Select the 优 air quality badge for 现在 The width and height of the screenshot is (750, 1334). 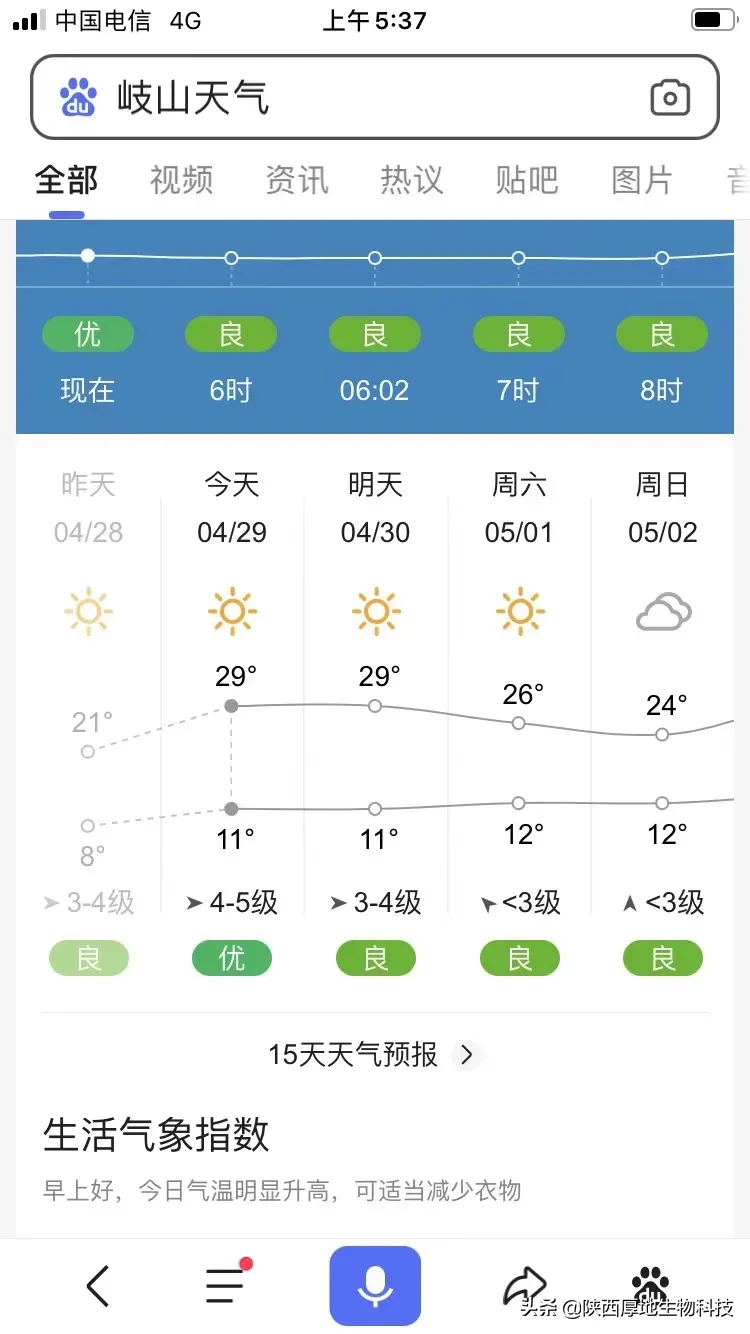click(88, 334)
